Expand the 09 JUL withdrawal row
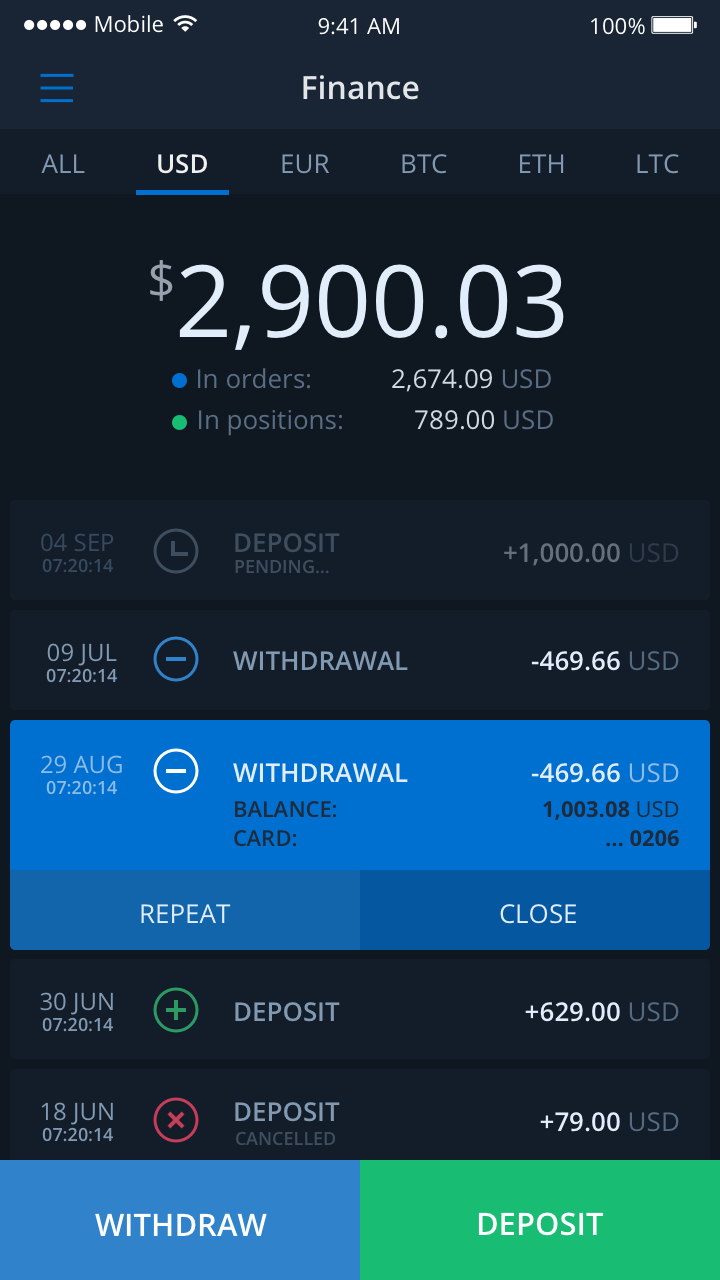The image size is (720, 1280). tap(360, 660)
